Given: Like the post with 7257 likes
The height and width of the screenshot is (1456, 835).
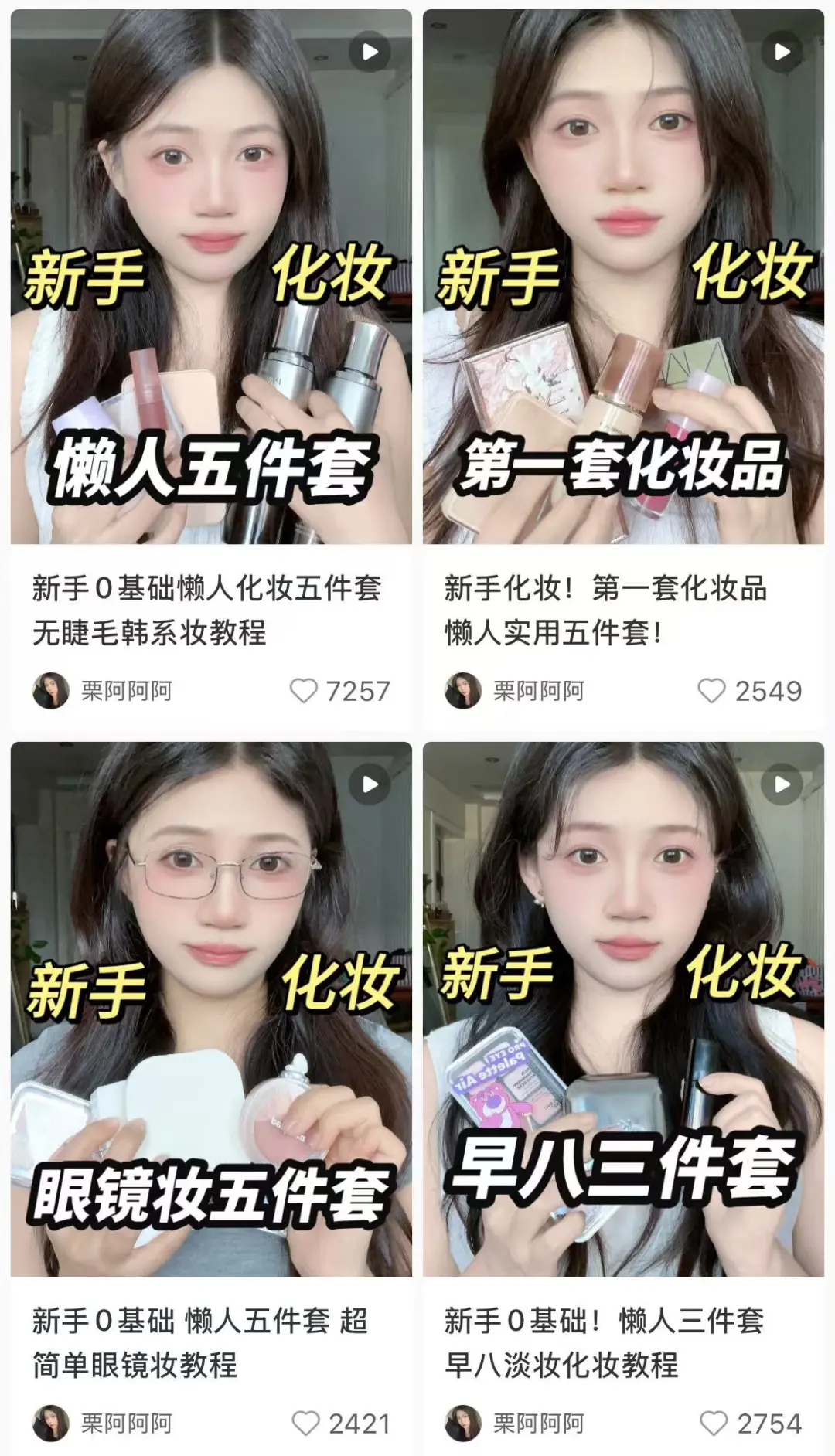Looking at the screenshot, I should point(303,691).
